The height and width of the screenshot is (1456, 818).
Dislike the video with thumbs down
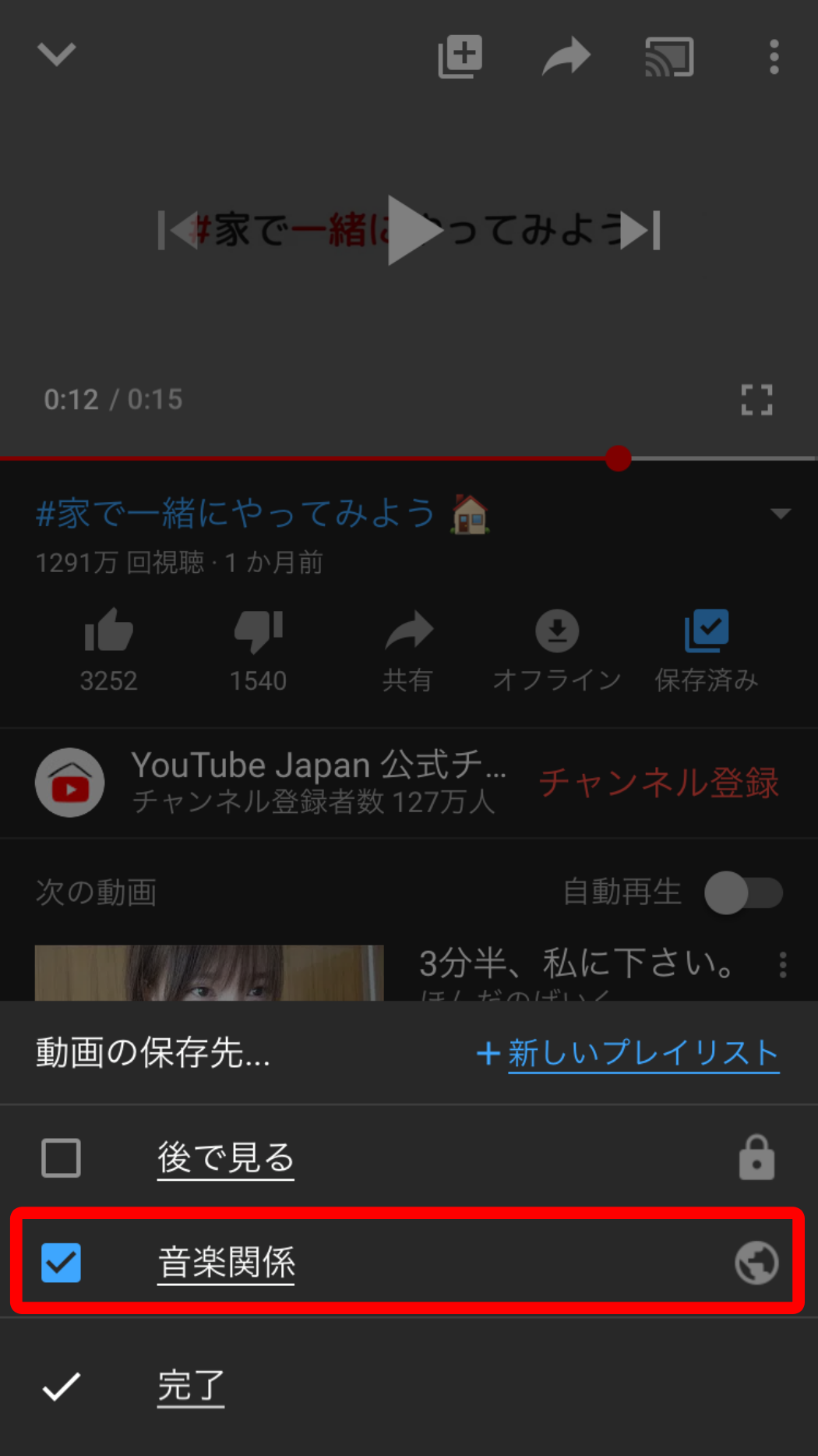coord(258,631)
